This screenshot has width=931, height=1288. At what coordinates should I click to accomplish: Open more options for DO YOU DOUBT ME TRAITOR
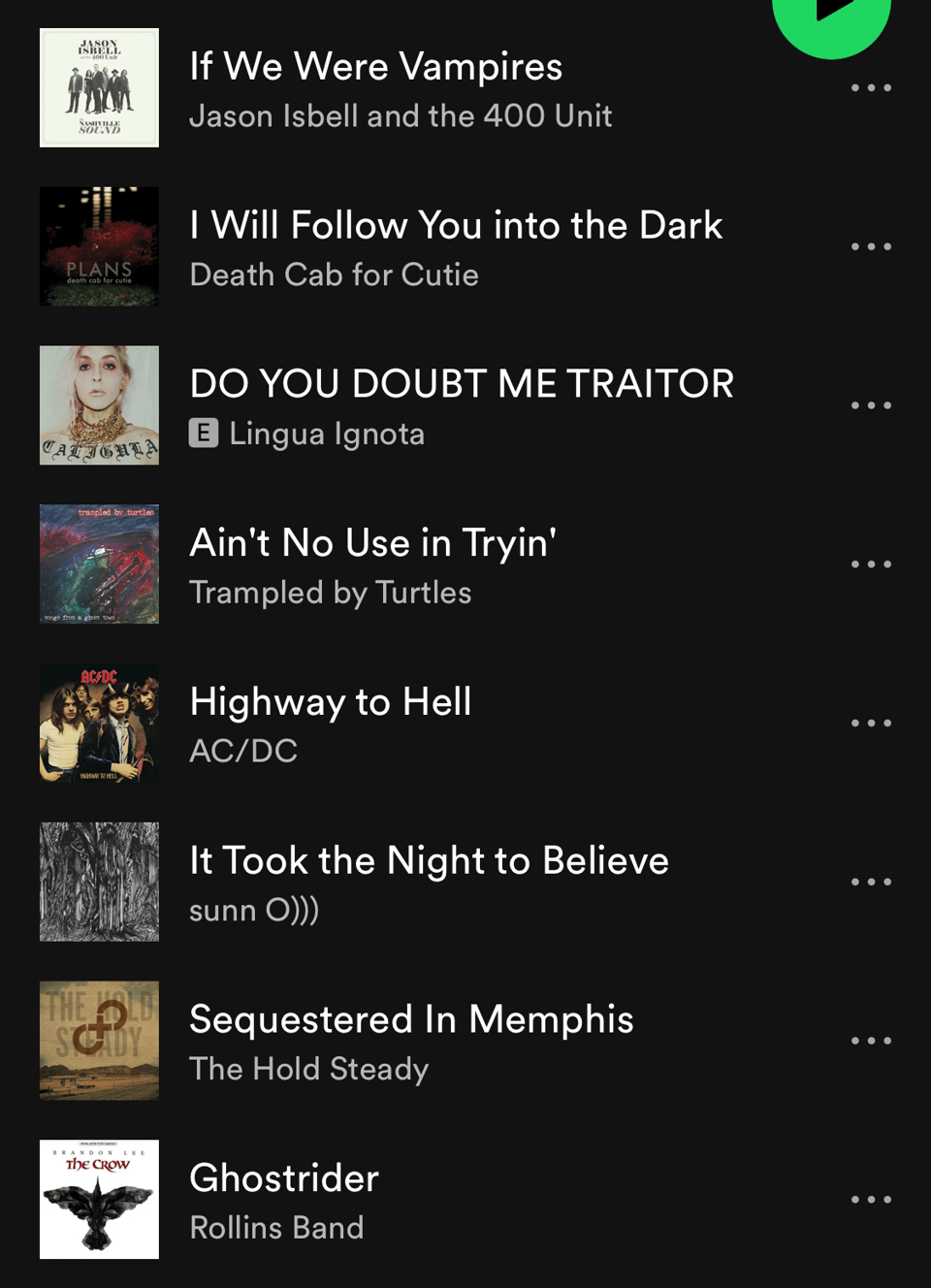(870, 405)
